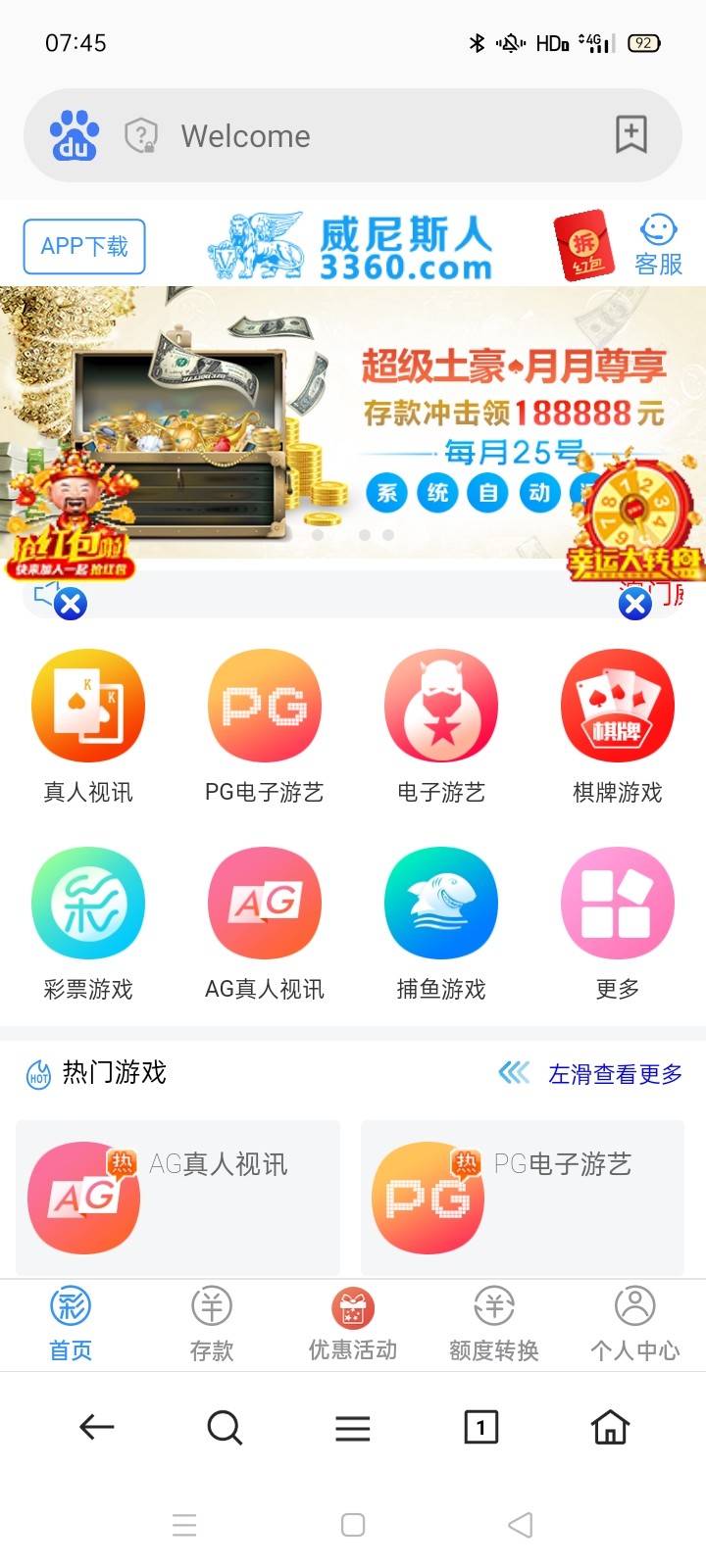Go to the 额度转换 tab

494,1324
